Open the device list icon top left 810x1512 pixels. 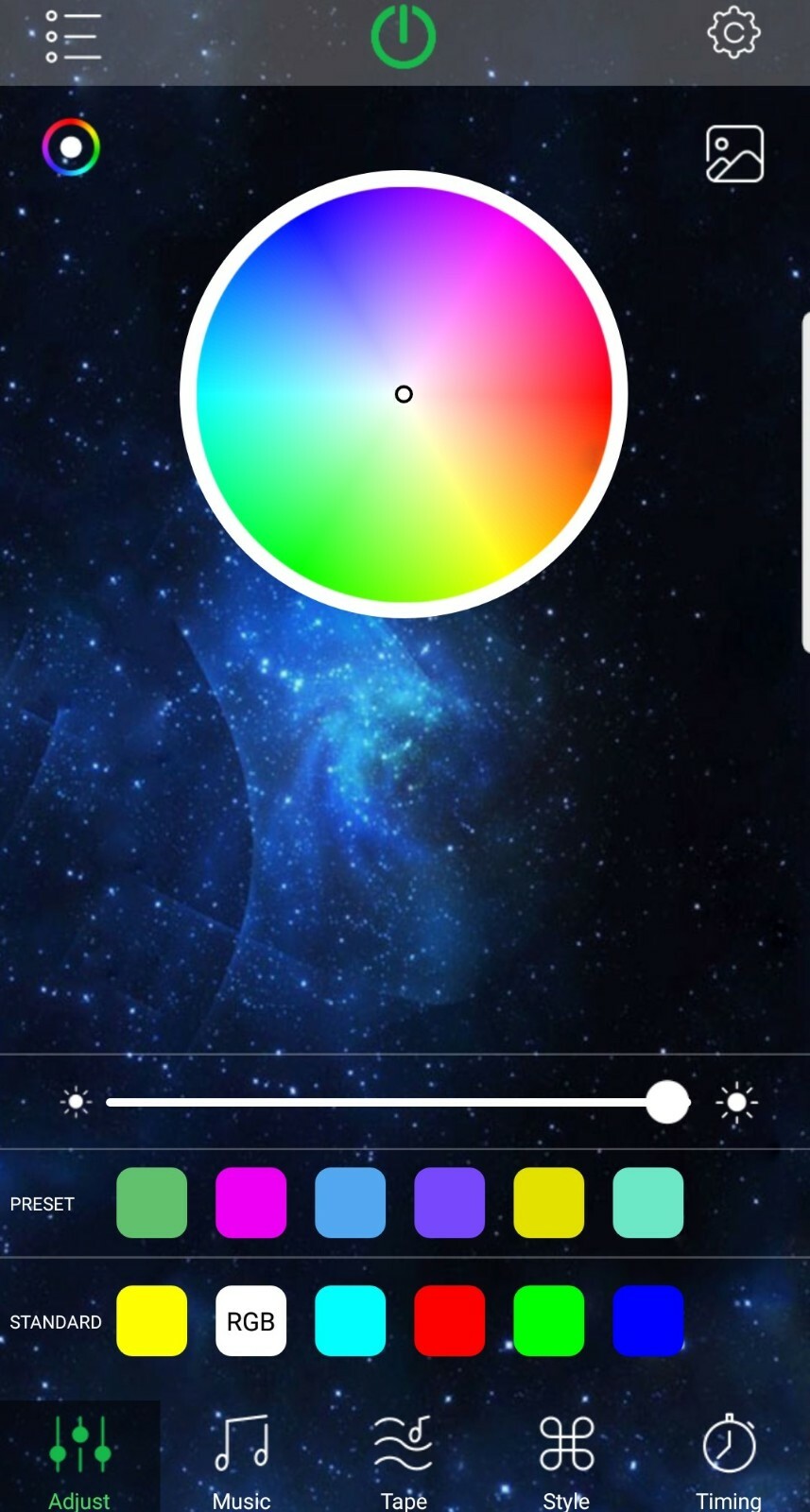coord(72,36)
